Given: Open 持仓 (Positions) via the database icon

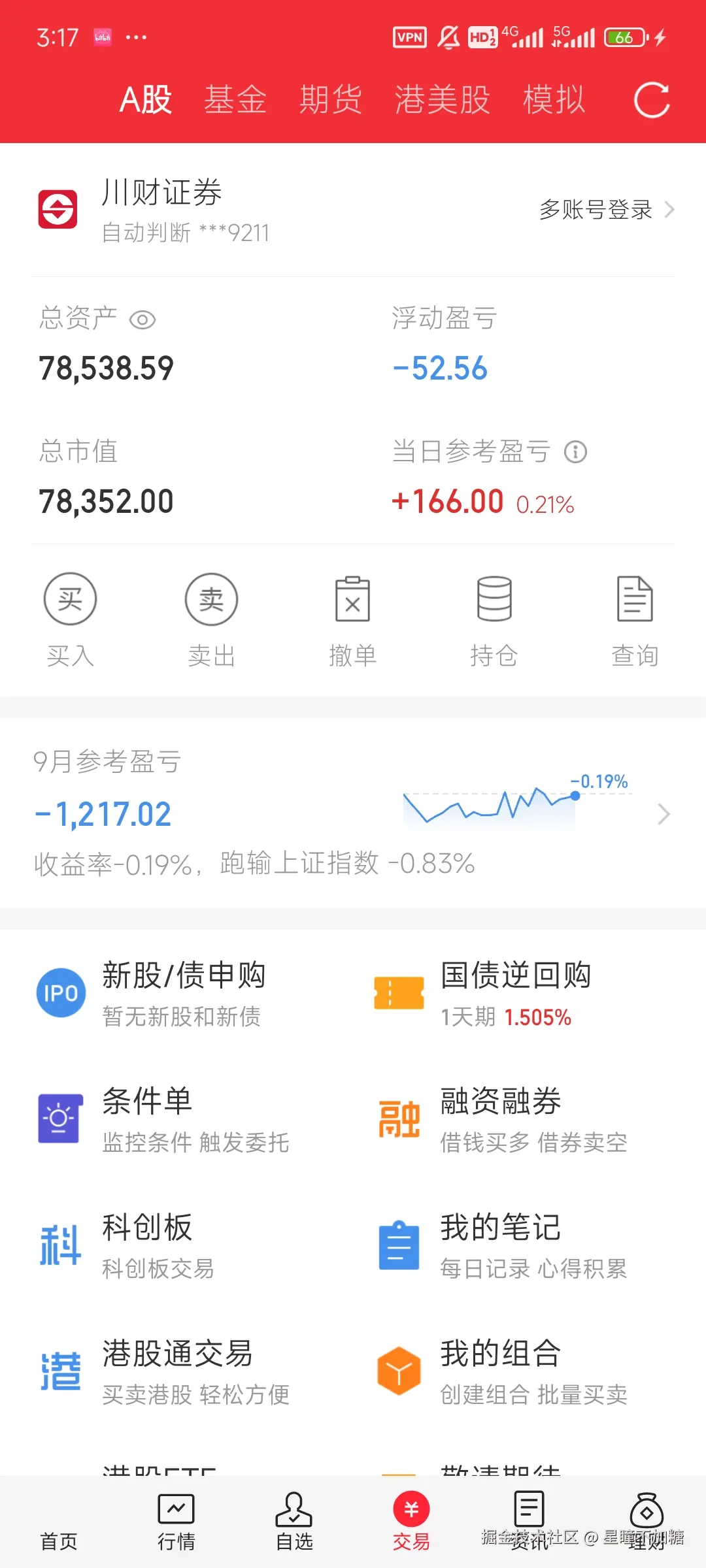Looking at the screenshot, I should [x=494, y=598].
